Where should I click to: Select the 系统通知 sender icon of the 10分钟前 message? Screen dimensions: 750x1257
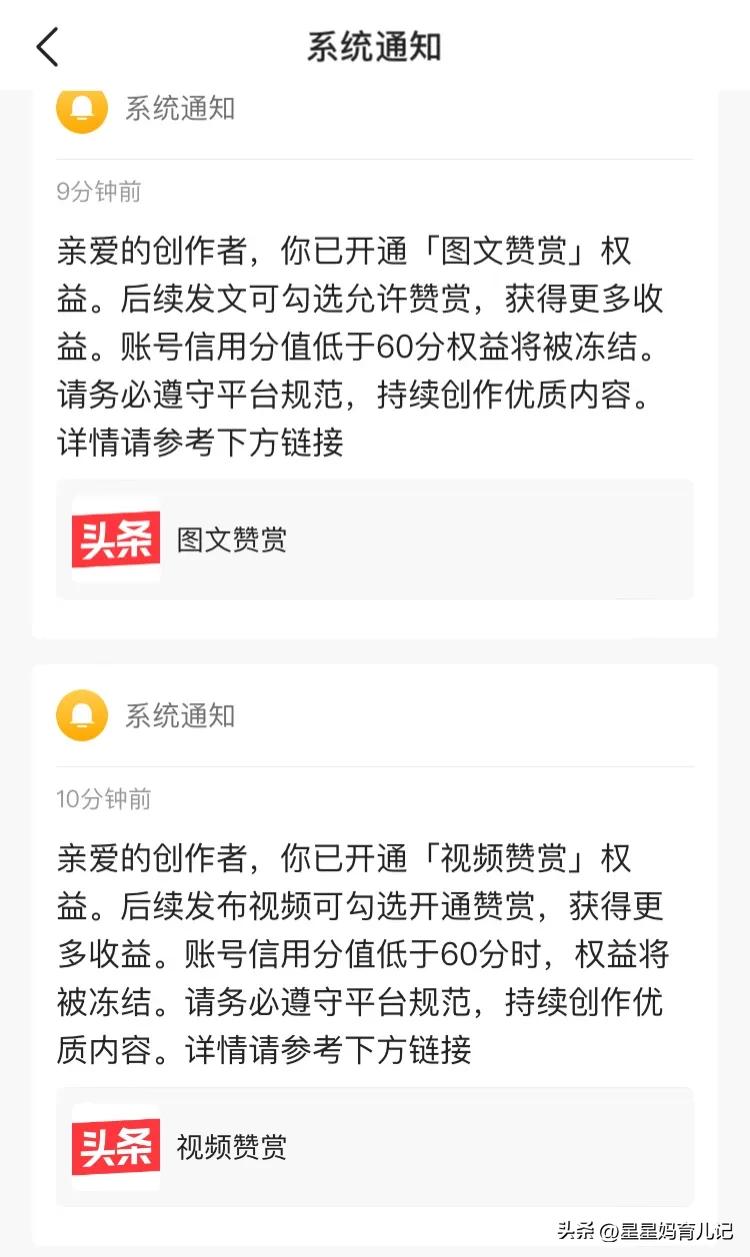(82, 716)
